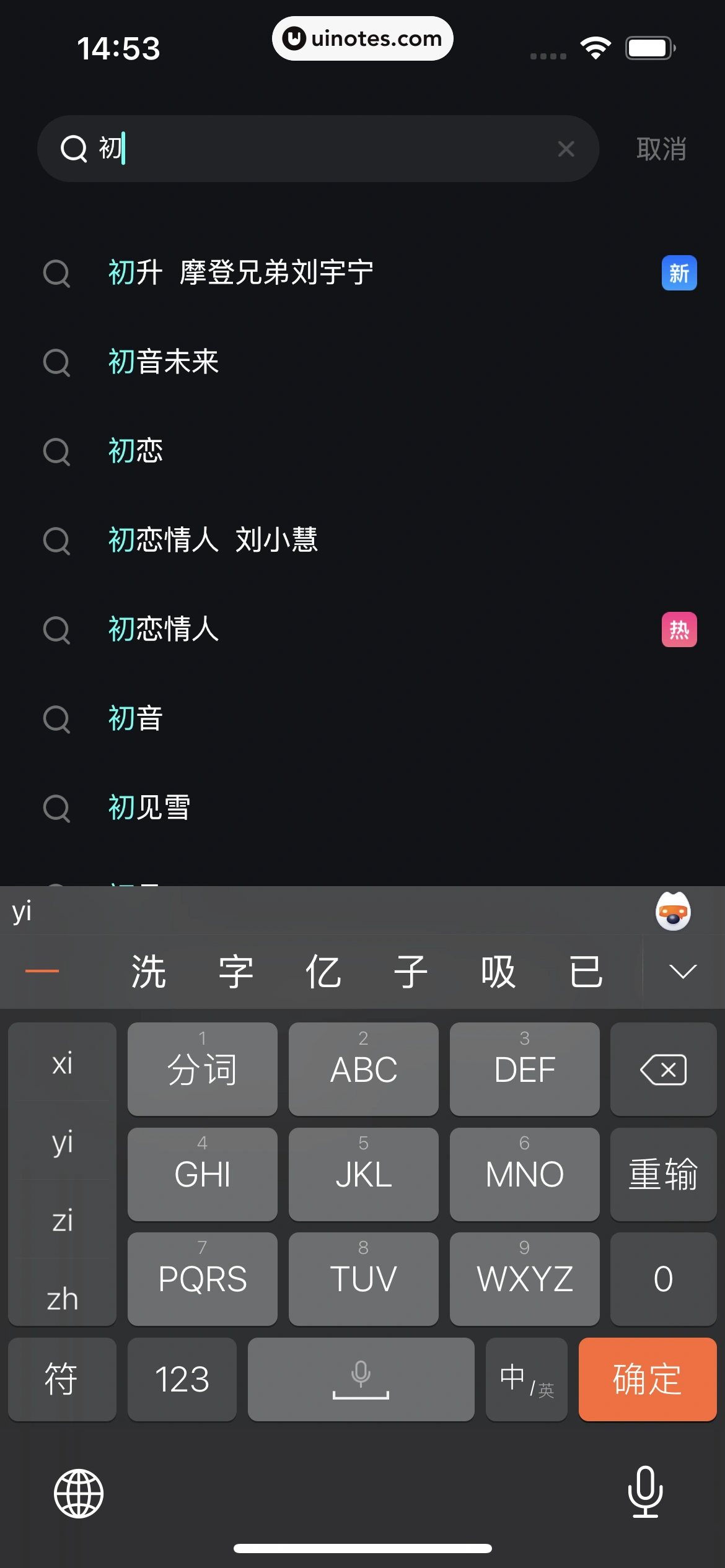Tap the keyboard mascot icon above the candidates
The image size is (725, 1568).
point(673,911)
